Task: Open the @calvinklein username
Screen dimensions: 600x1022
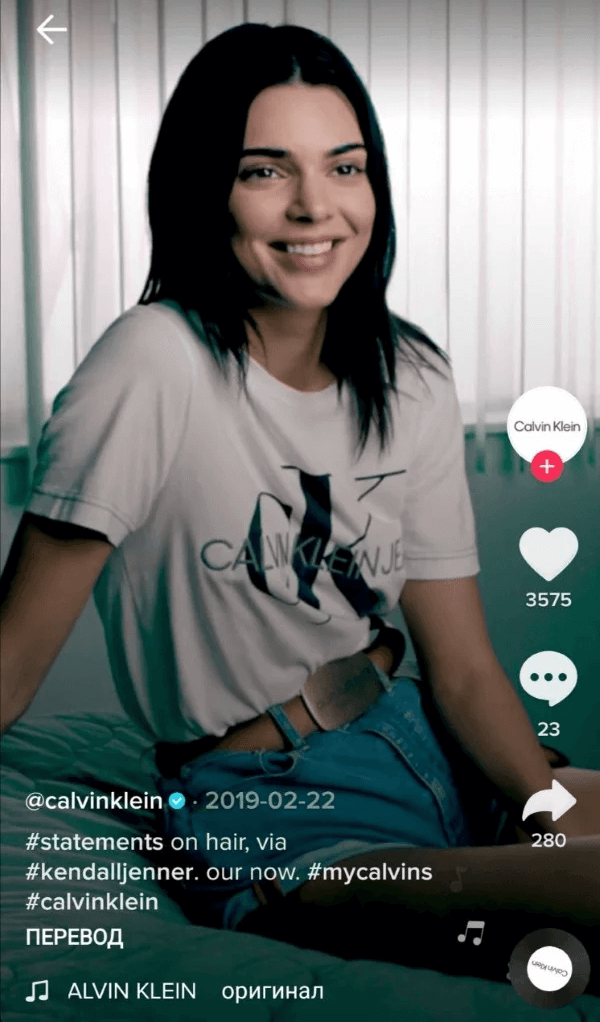Action: point(93,800)
